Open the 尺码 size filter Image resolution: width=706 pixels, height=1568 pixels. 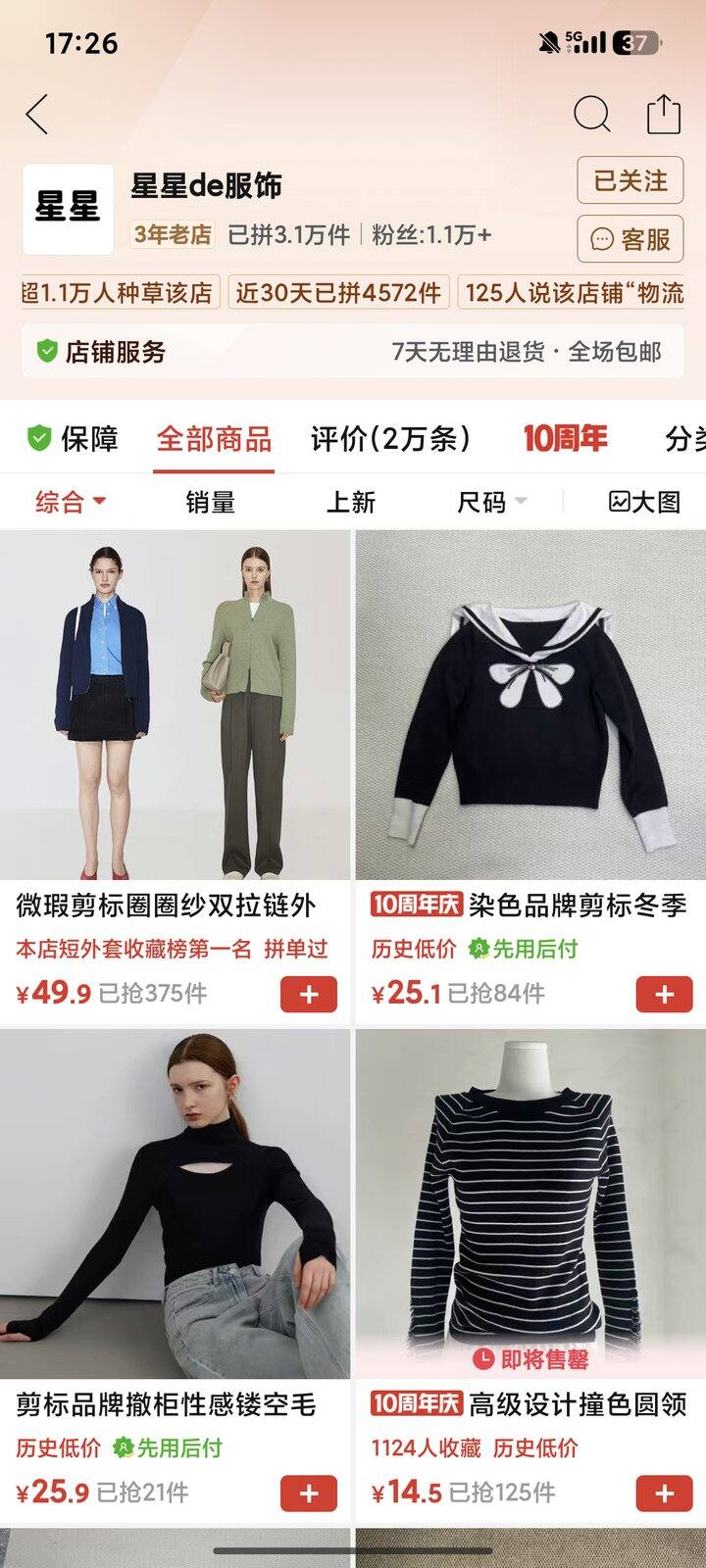[x=491, y=503]
